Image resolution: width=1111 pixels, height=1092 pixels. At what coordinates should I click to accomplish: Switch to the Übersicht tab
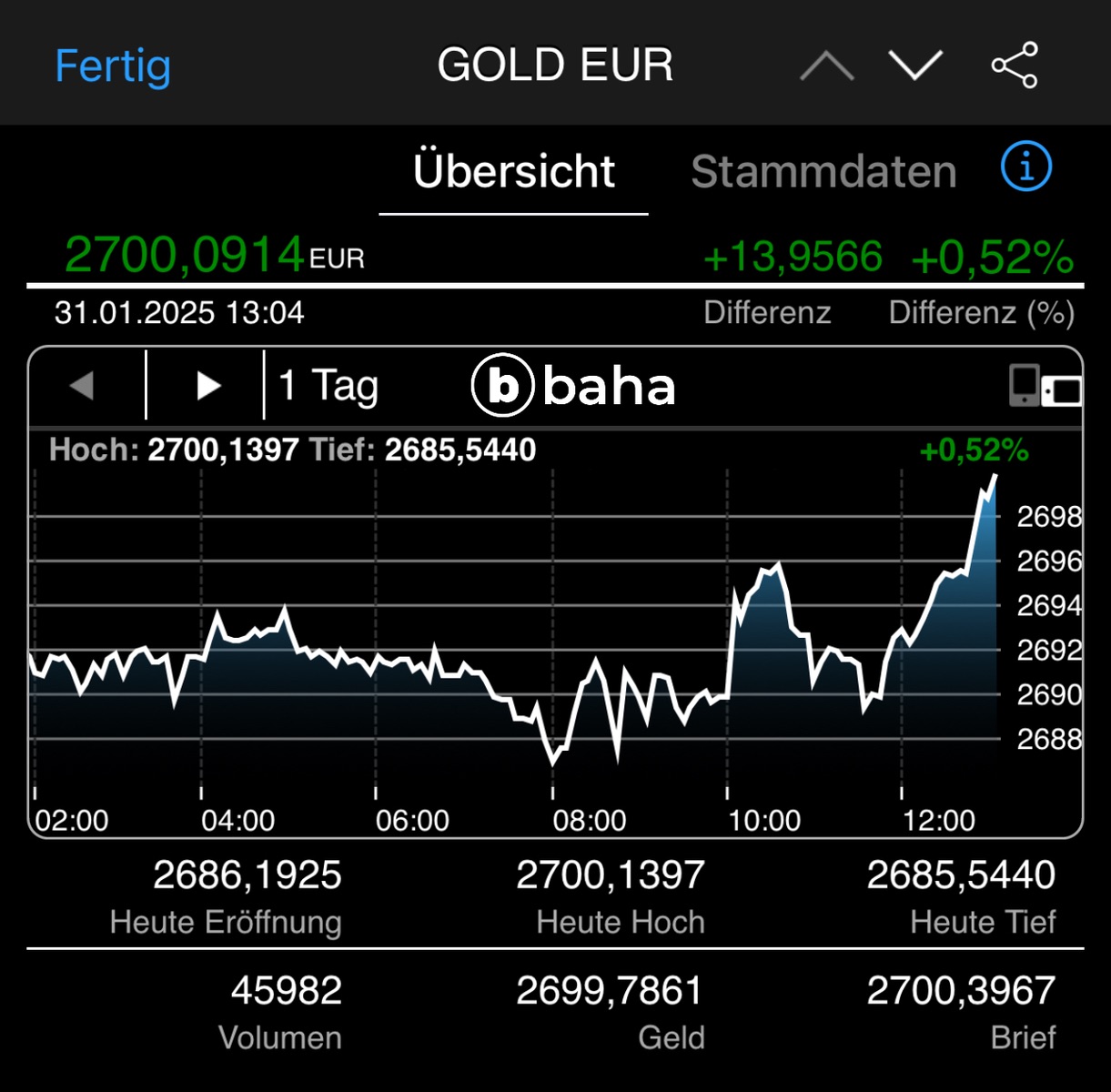513,172
